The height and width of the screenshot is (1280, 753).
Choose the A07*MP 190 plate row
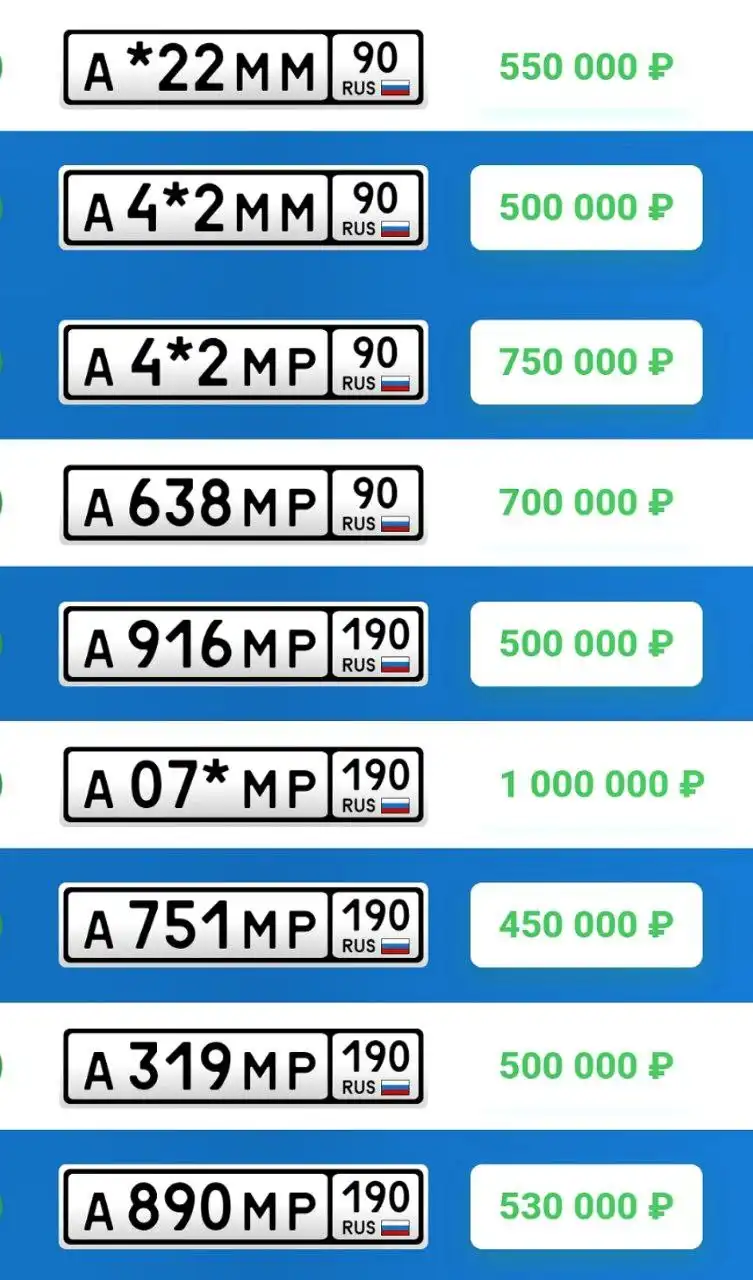pyautogui.click(x=243, y=785)
